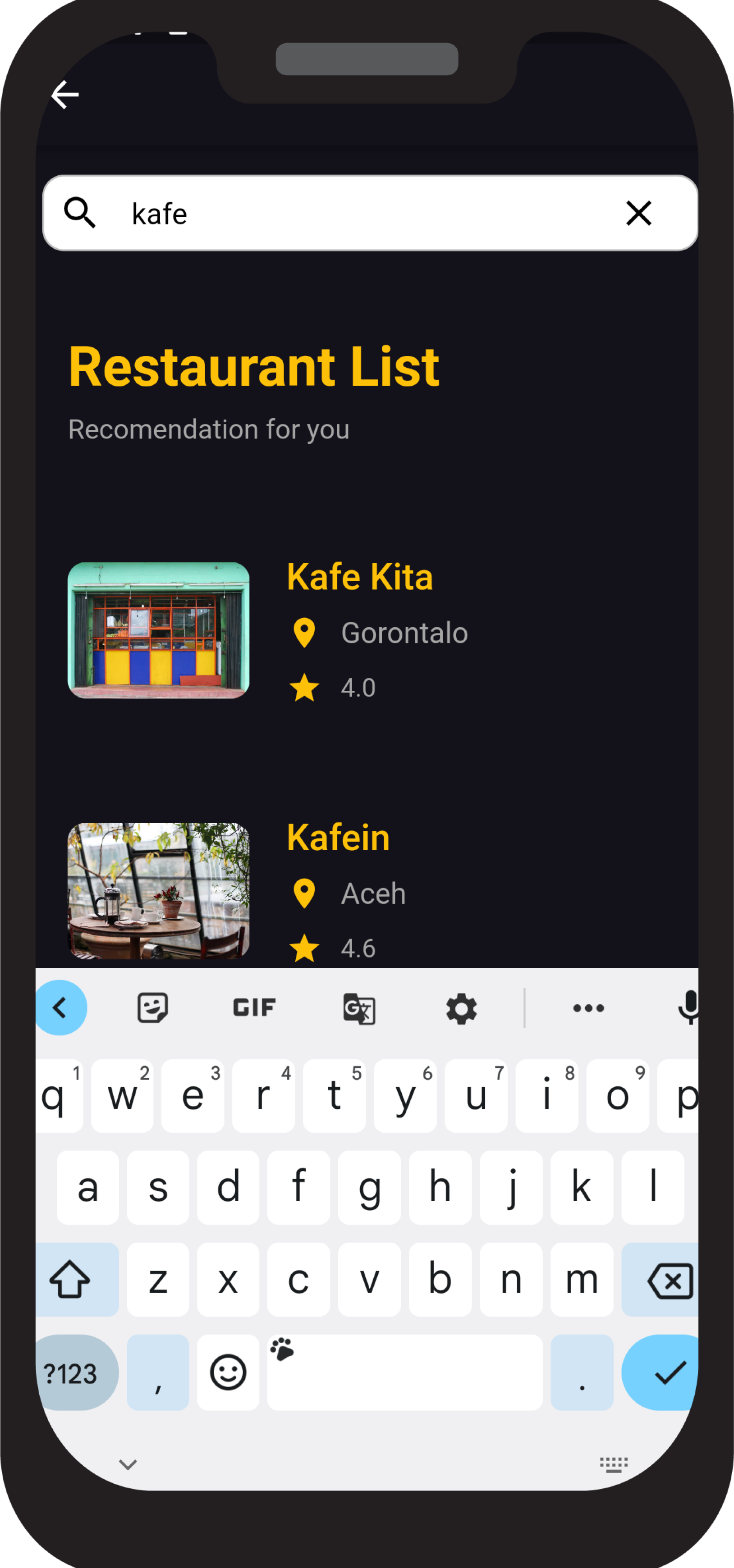This screenshot has width=734, height=1568.
Task: Go back using the top arrow
Action: [x=64, y=95]
